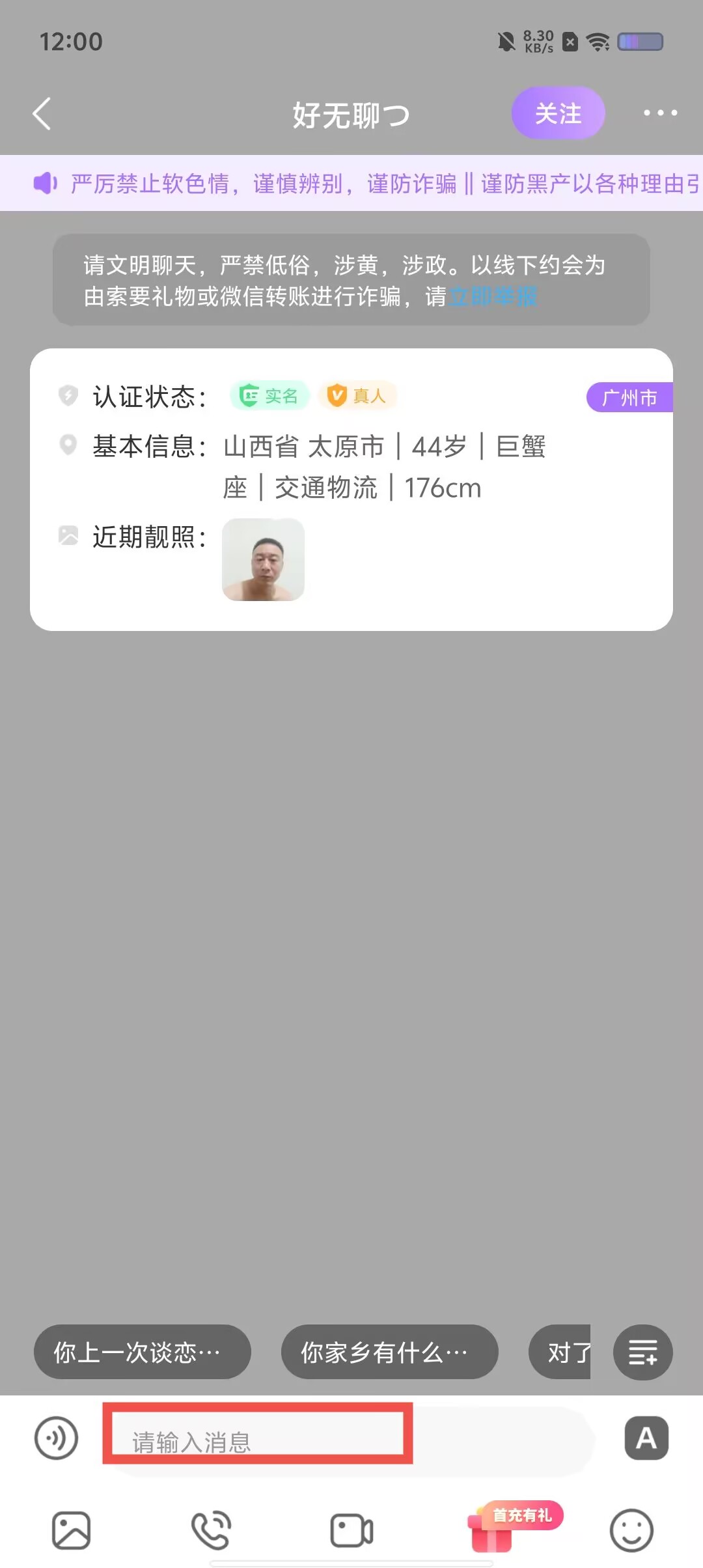The image size is (703, 1568).
Task: Open the quick phrases list icon
Action: click(642, 1352)
